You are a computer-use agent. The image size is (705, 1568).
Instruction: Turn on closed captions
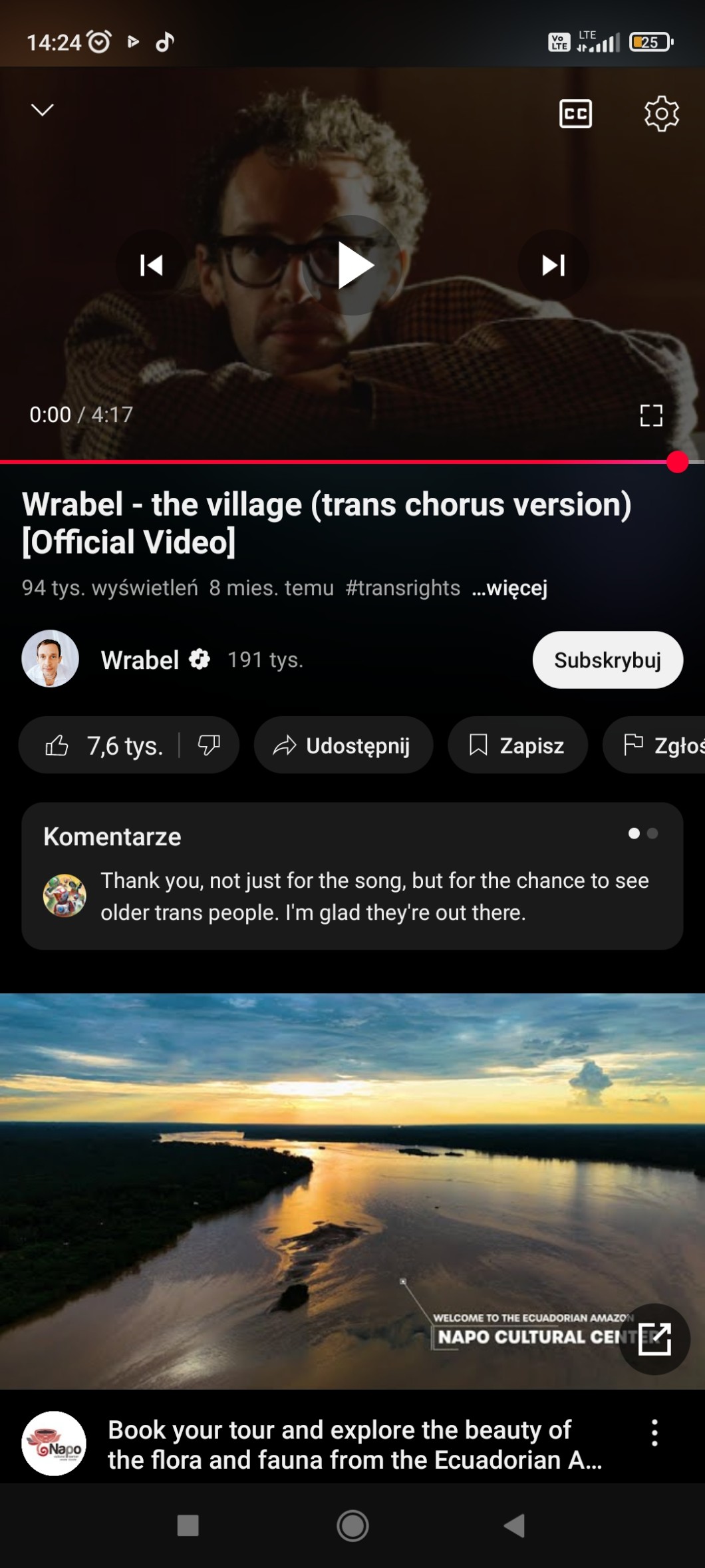(x=575, y=114)
